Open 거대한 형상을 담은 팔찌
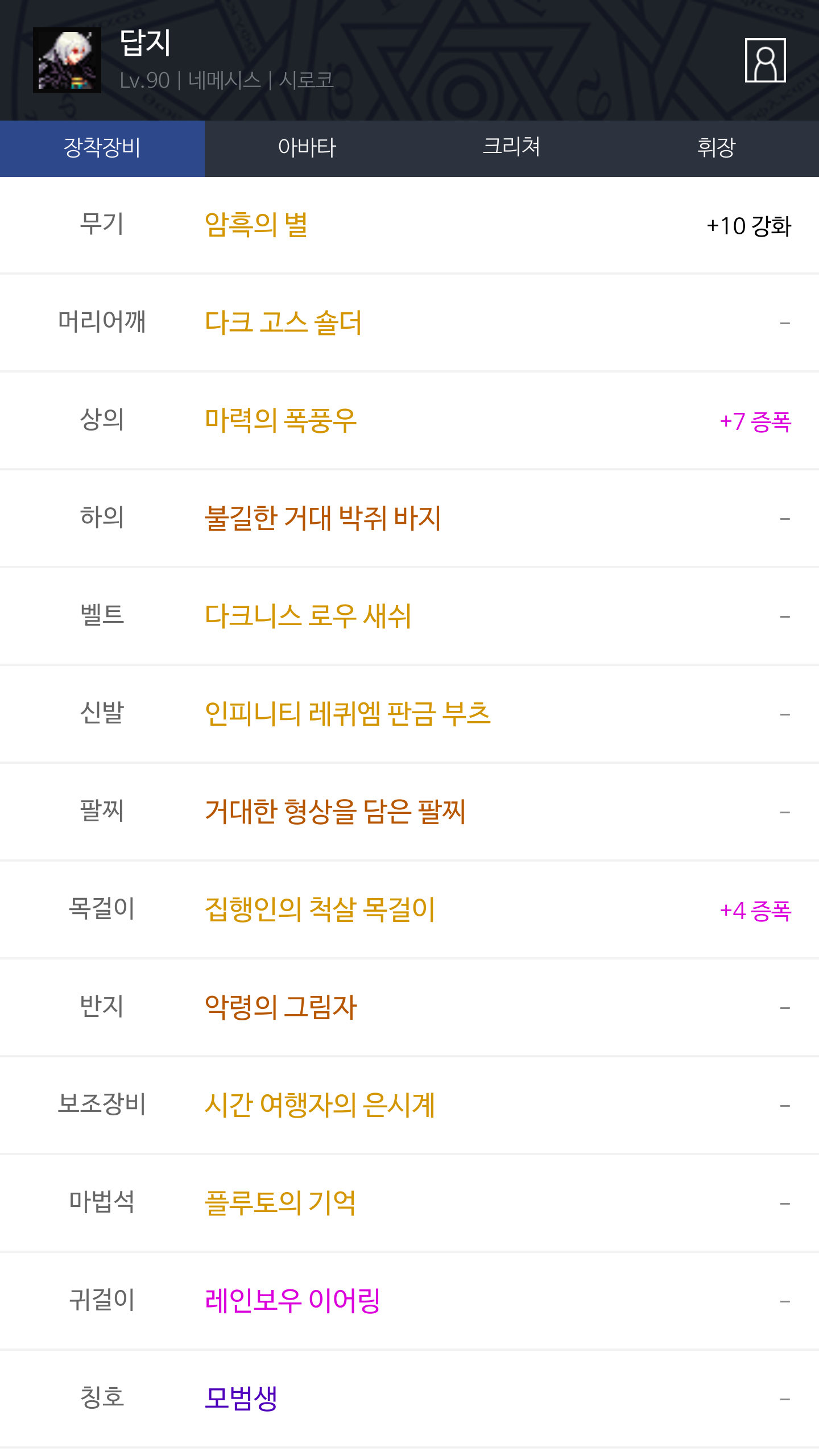 (409, 812)
